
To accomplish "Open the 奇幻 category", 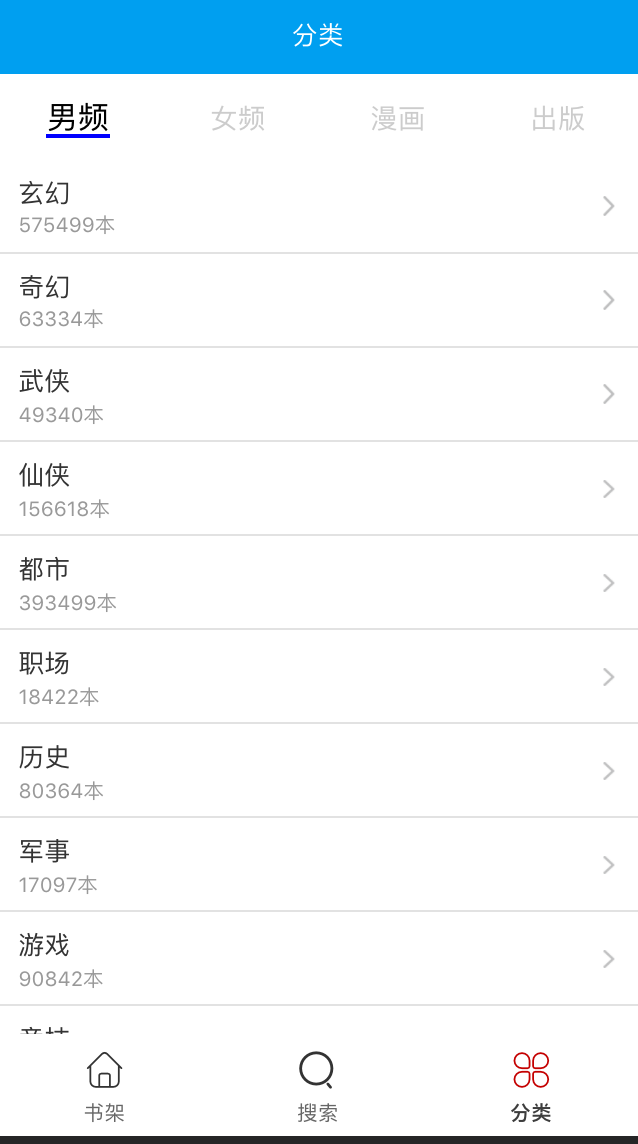I will click(319, 301).
